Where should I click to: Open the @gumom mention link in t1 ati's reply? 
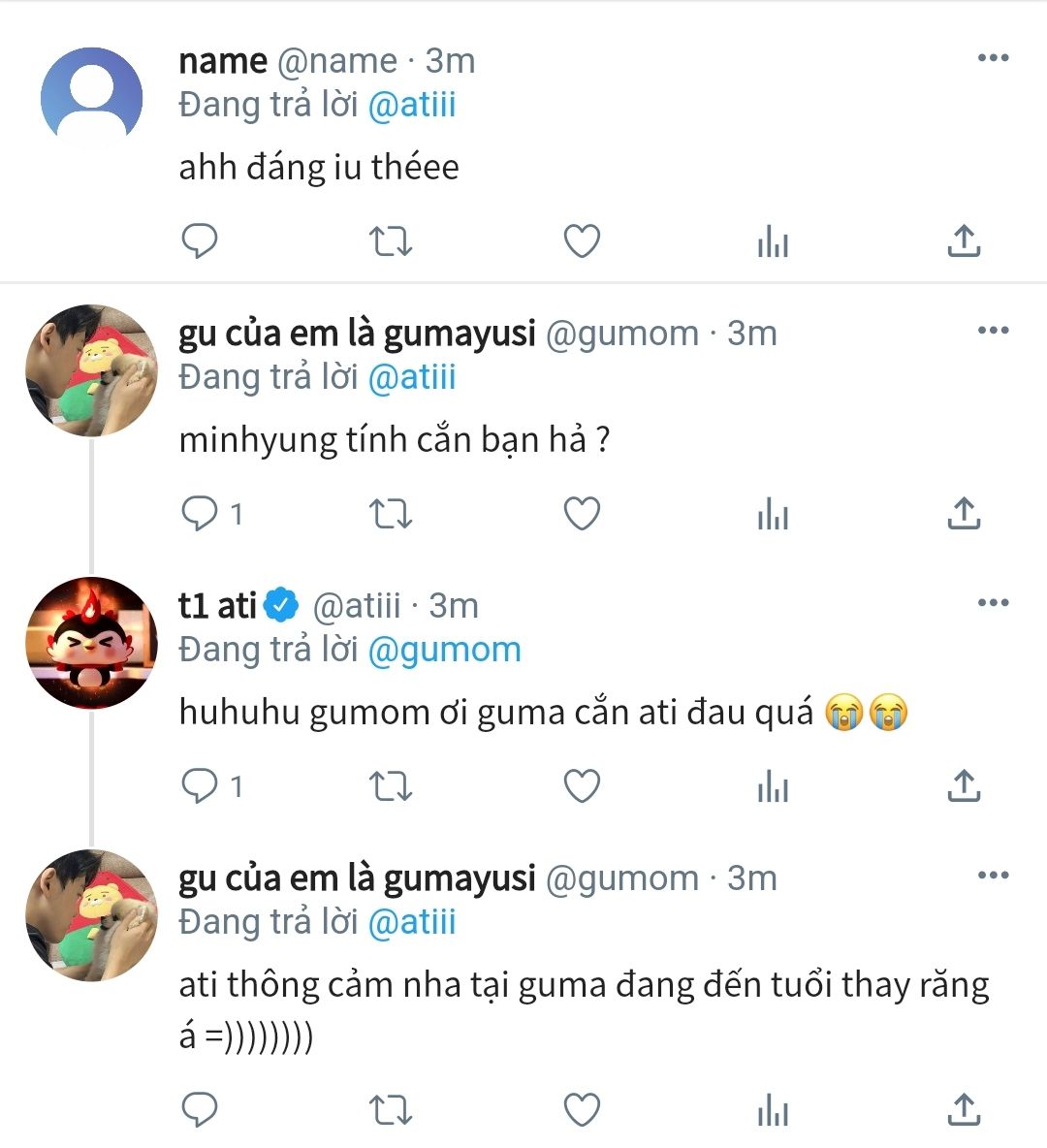tap(445, 650)
